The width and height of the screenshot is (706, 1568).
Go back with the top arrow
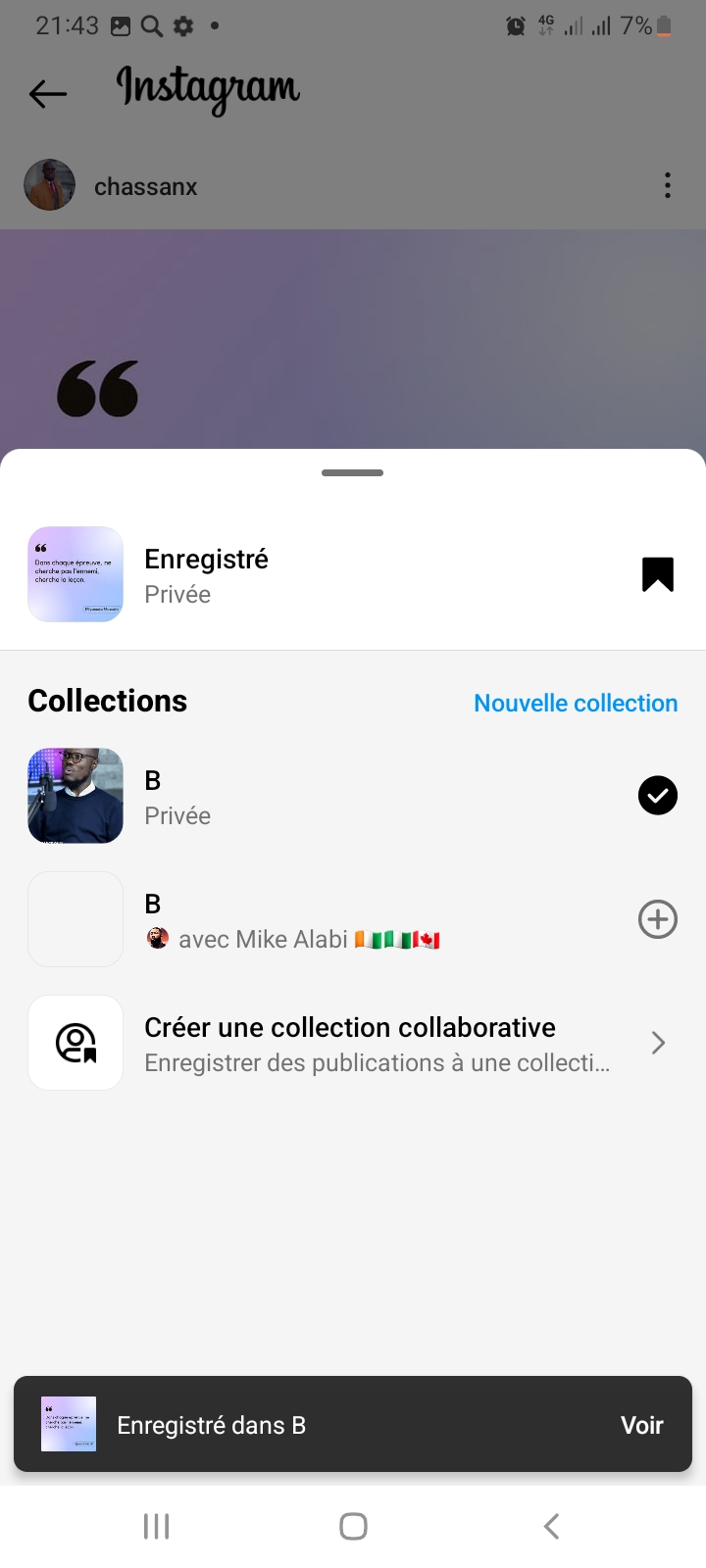click(x=48, y=94)
